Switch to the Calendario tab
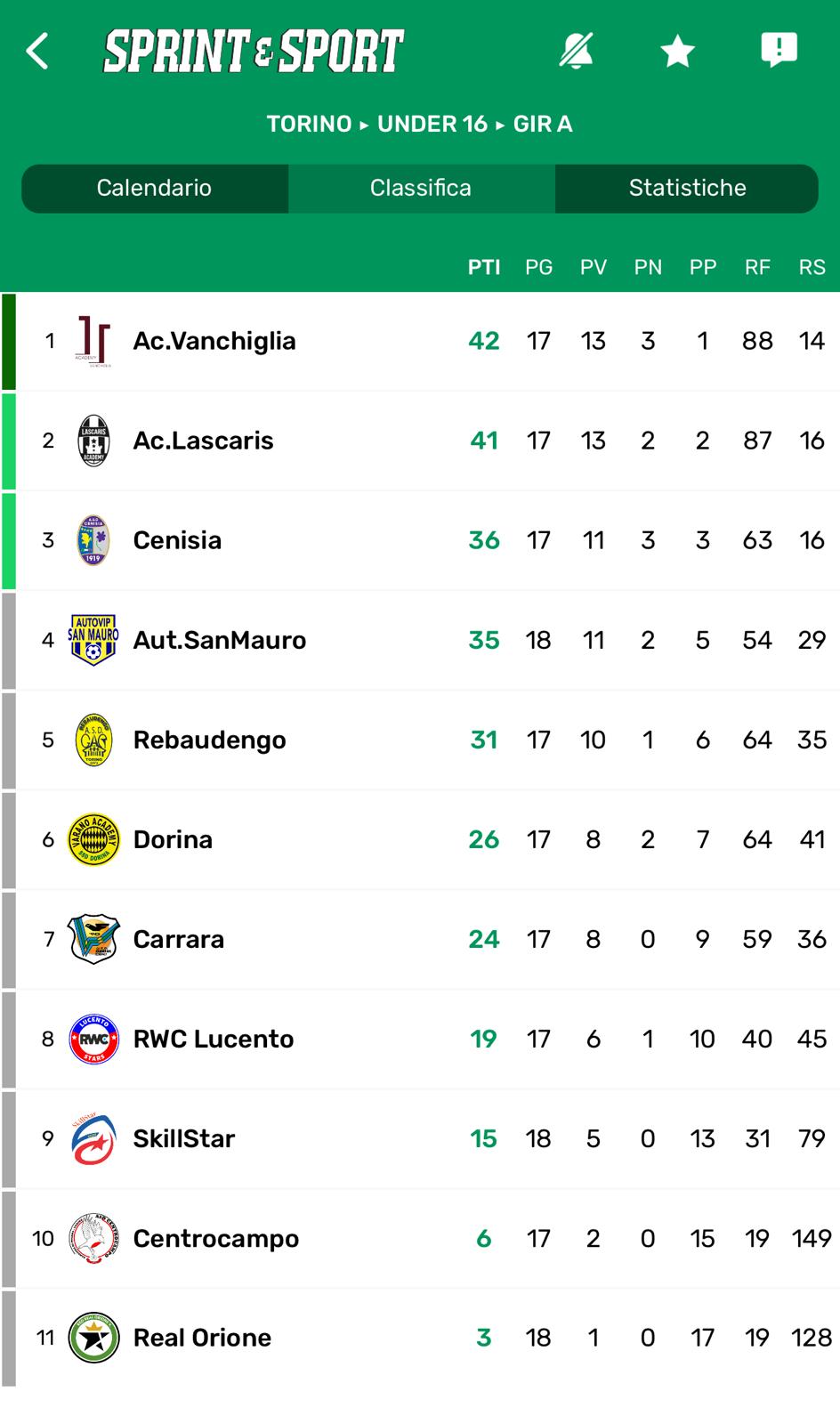The height and width of the screenshot is (1424, 840). coord(154,188)
